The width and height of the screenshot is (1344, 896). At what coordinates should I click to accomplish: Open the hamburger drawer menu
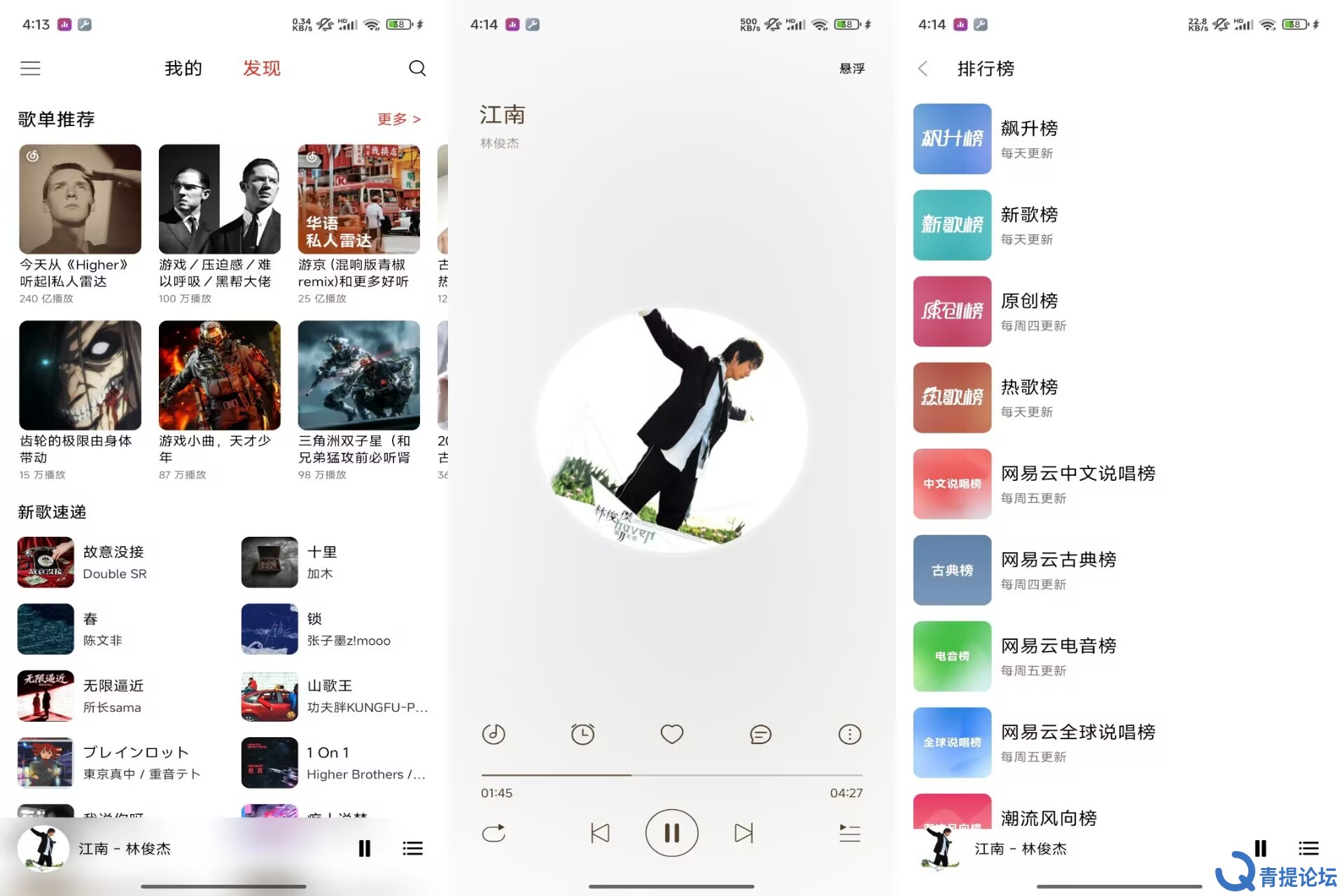point(30,68)
